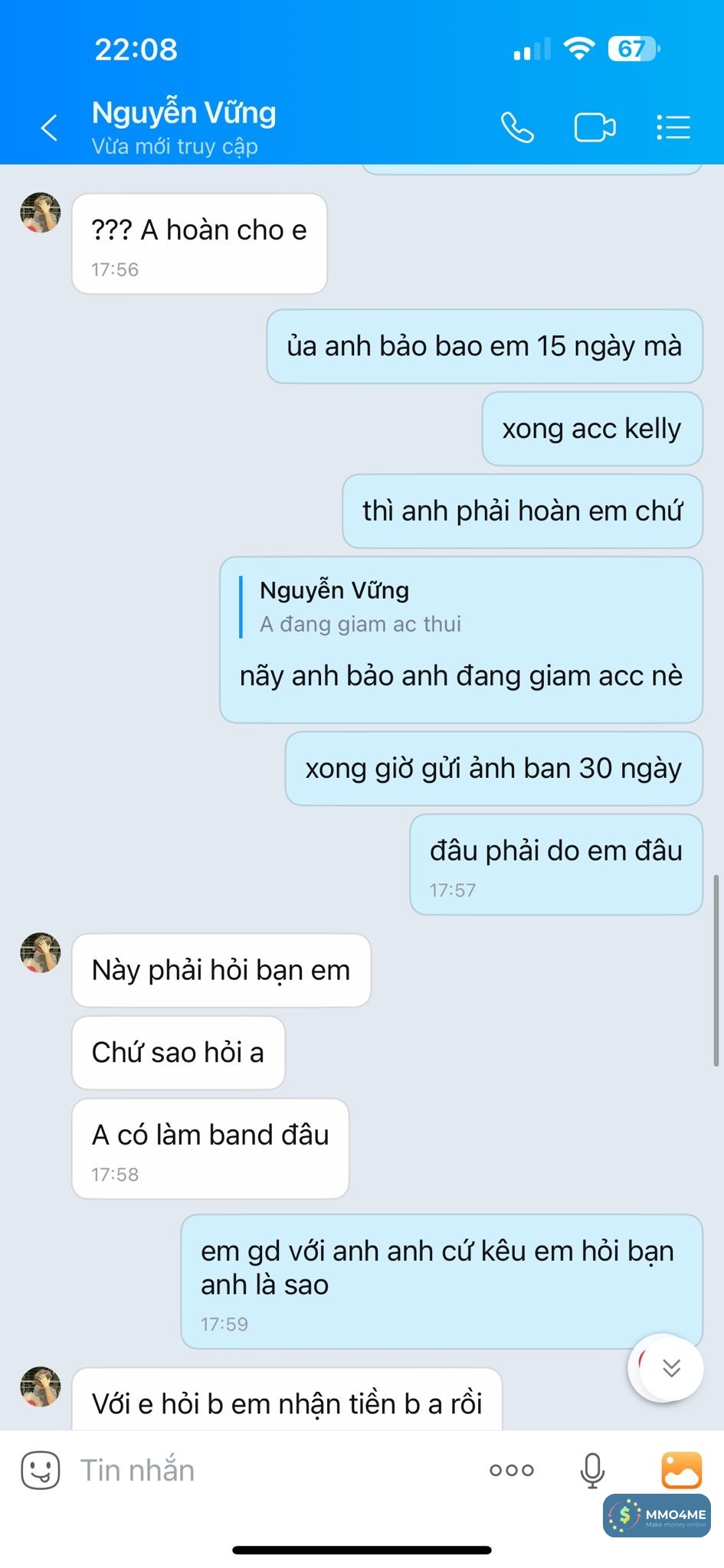Jump to the latest messages
The height and width of the screenshot is (1568, 724).
(670, 1368)
